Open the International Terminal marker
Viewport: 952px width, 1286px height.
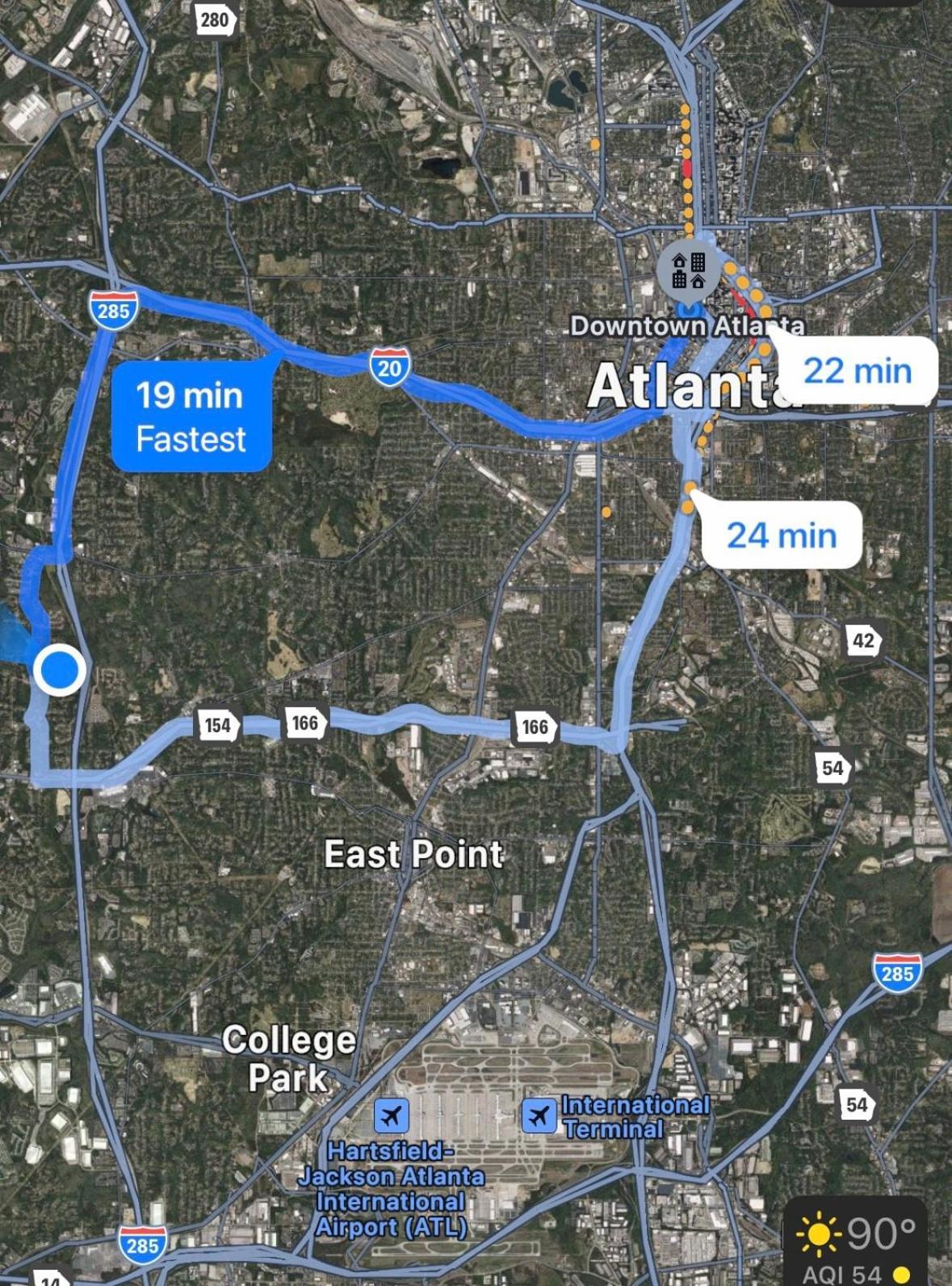[x=539, y=1116]
